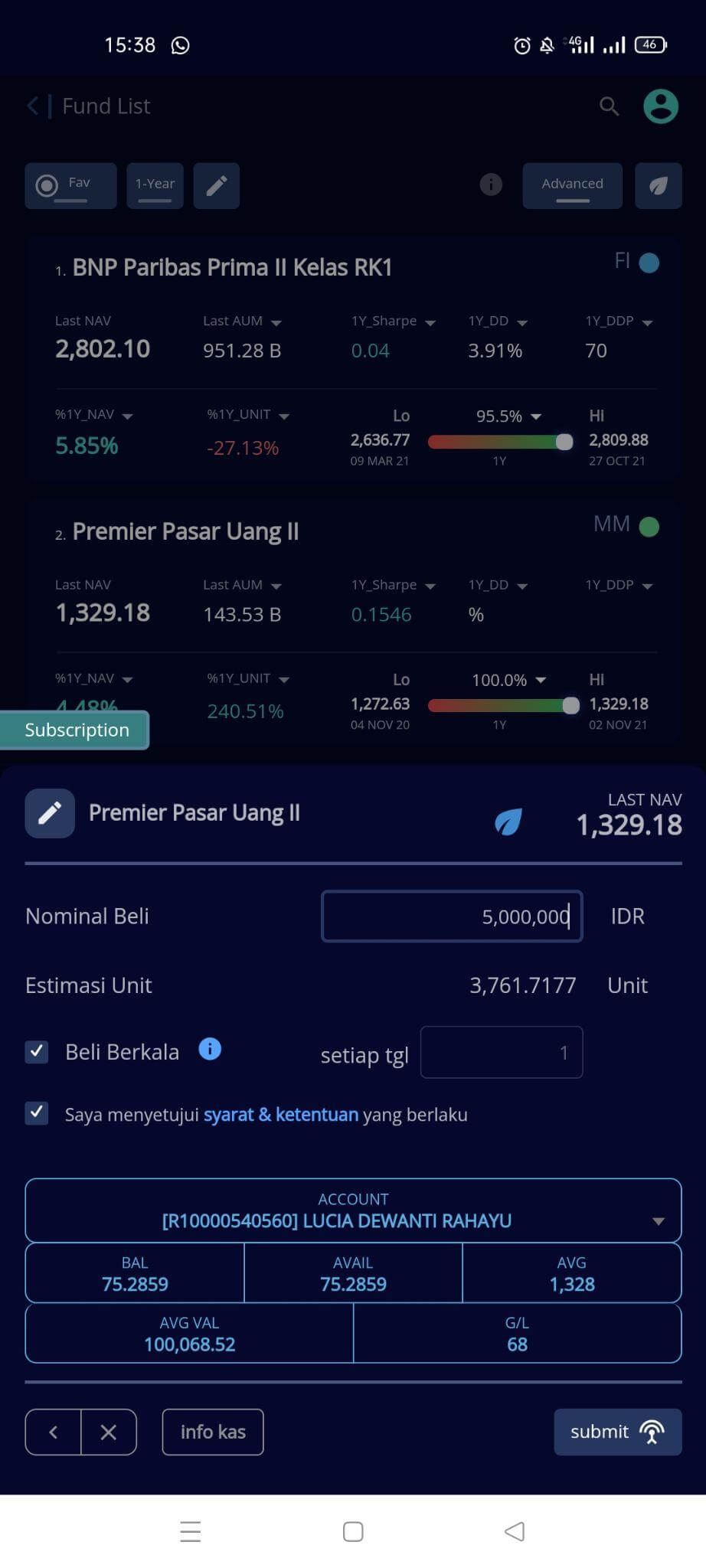Tap the Nominal Beli amount field

click(x=452, y=916)
